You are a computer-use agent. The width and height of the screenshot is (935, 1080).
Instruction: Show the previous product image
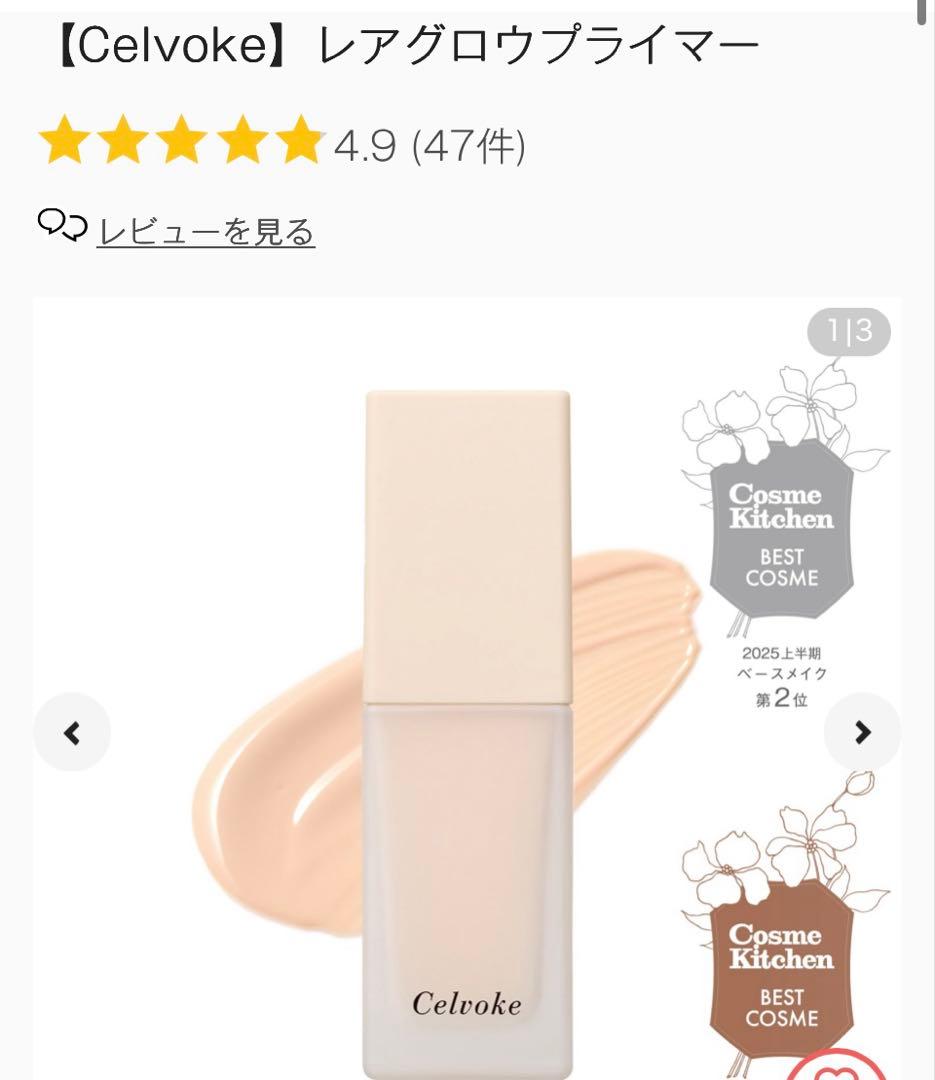(72, 733)
